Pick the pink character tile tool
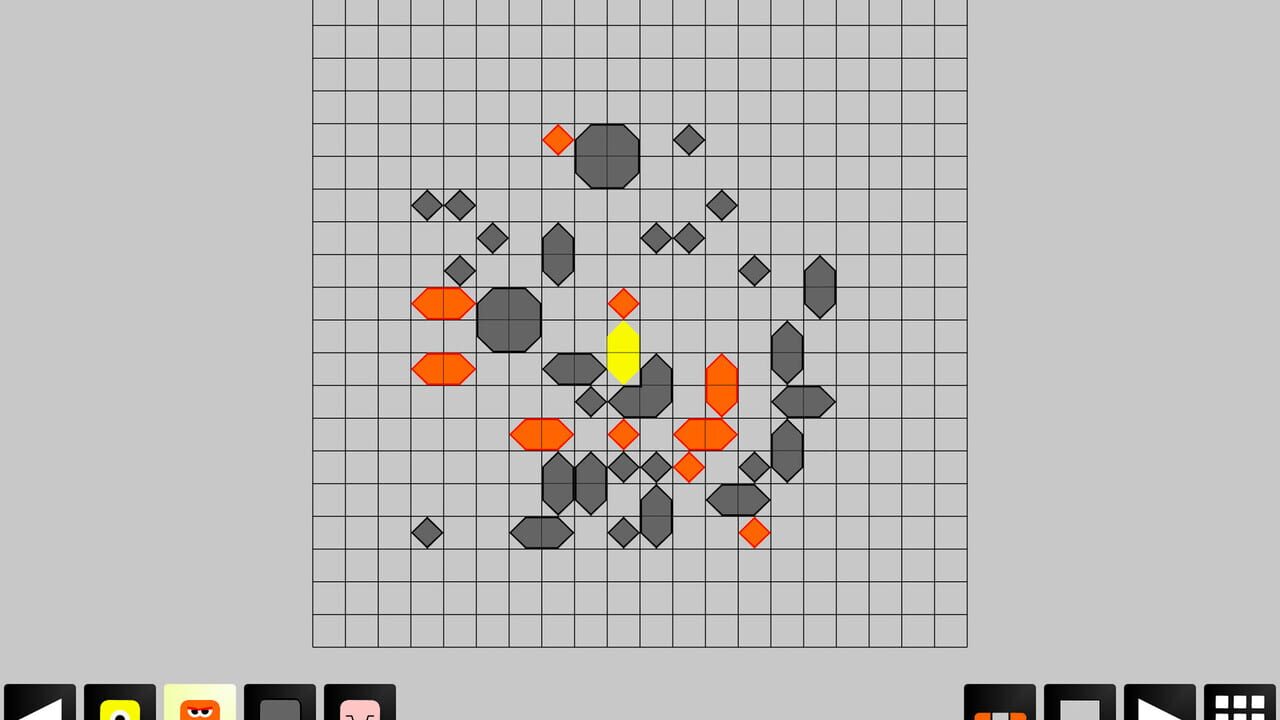Image resolution: width=1280 pixels, height=720 pixels. point(360,702)
